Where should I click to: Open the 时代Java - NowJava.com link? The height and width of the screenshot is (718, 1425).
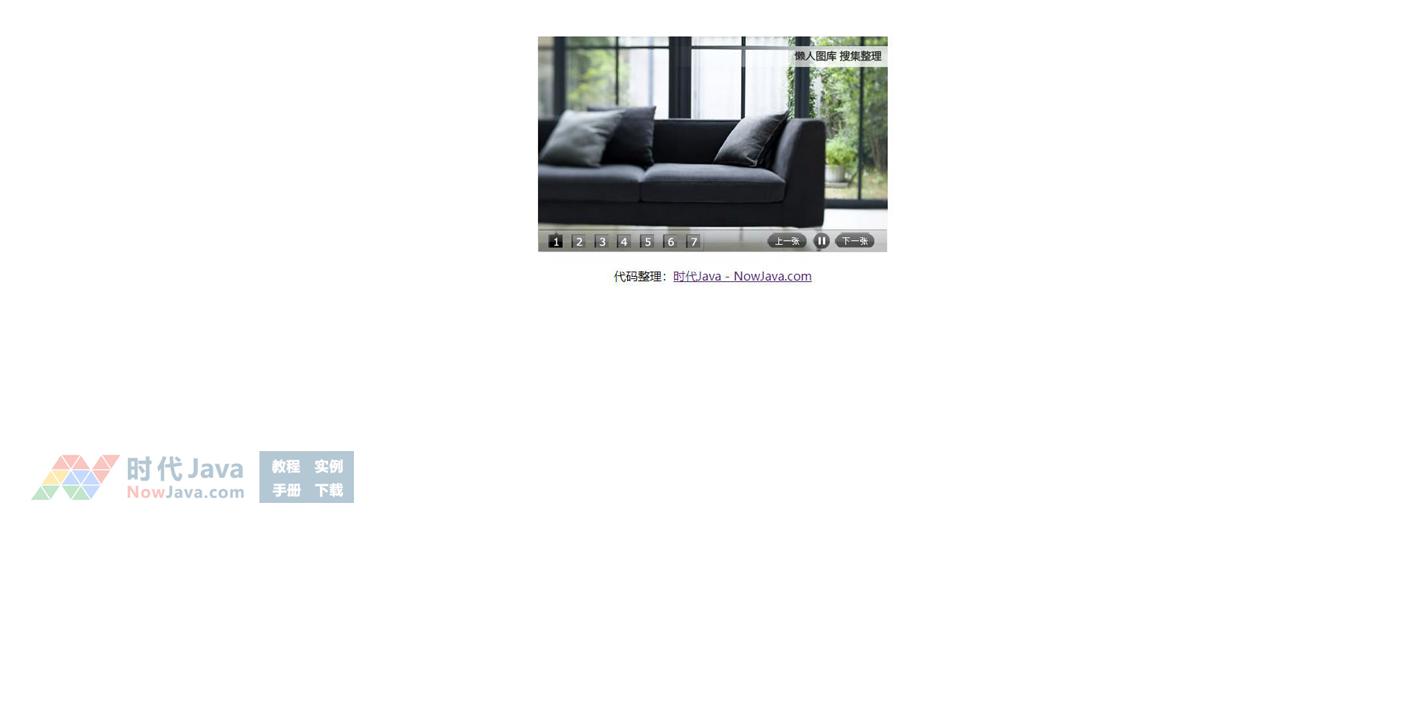pos(742,276)
